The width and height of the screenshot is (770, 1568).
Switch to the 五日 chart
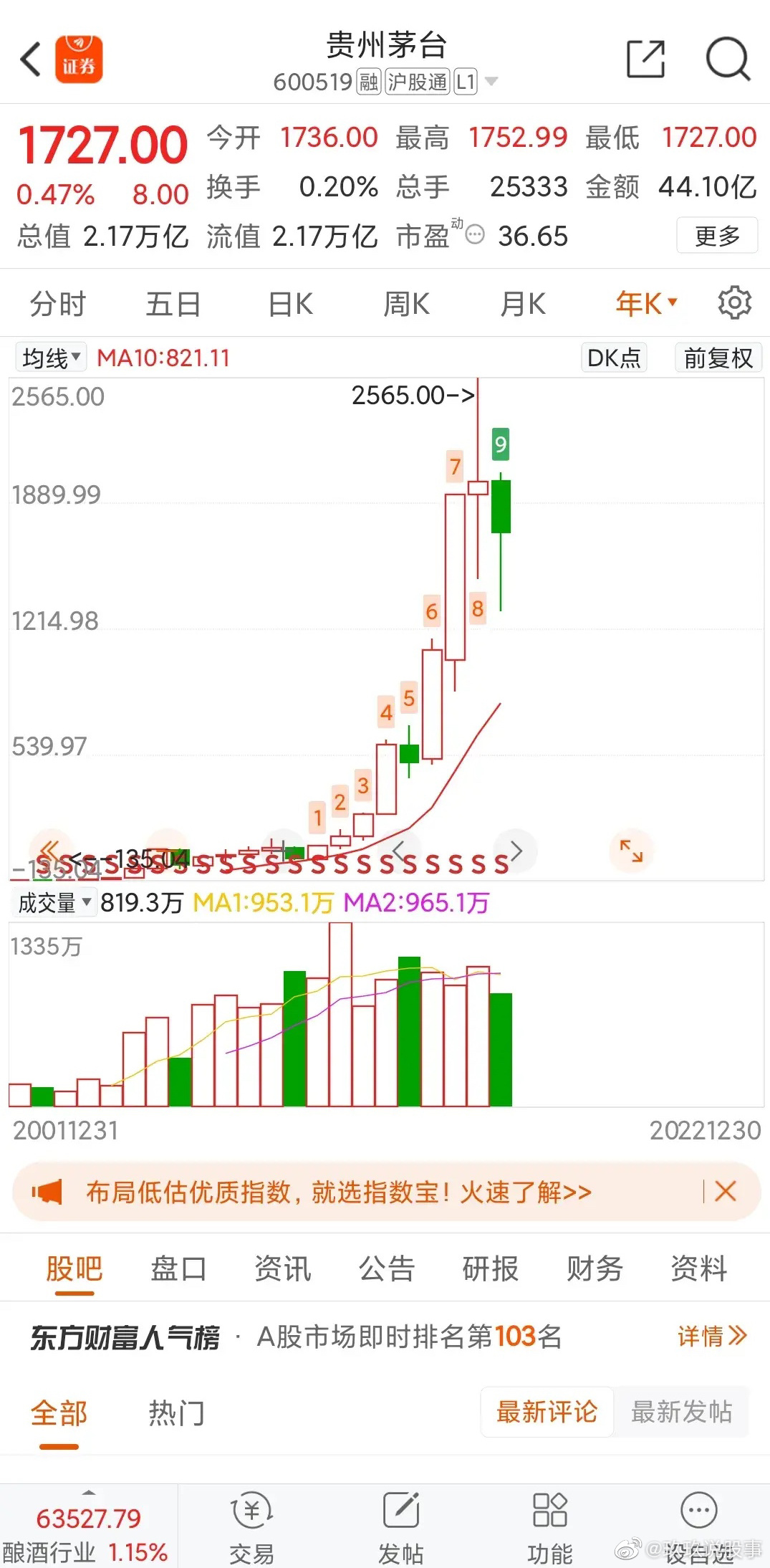pos(173,304)
